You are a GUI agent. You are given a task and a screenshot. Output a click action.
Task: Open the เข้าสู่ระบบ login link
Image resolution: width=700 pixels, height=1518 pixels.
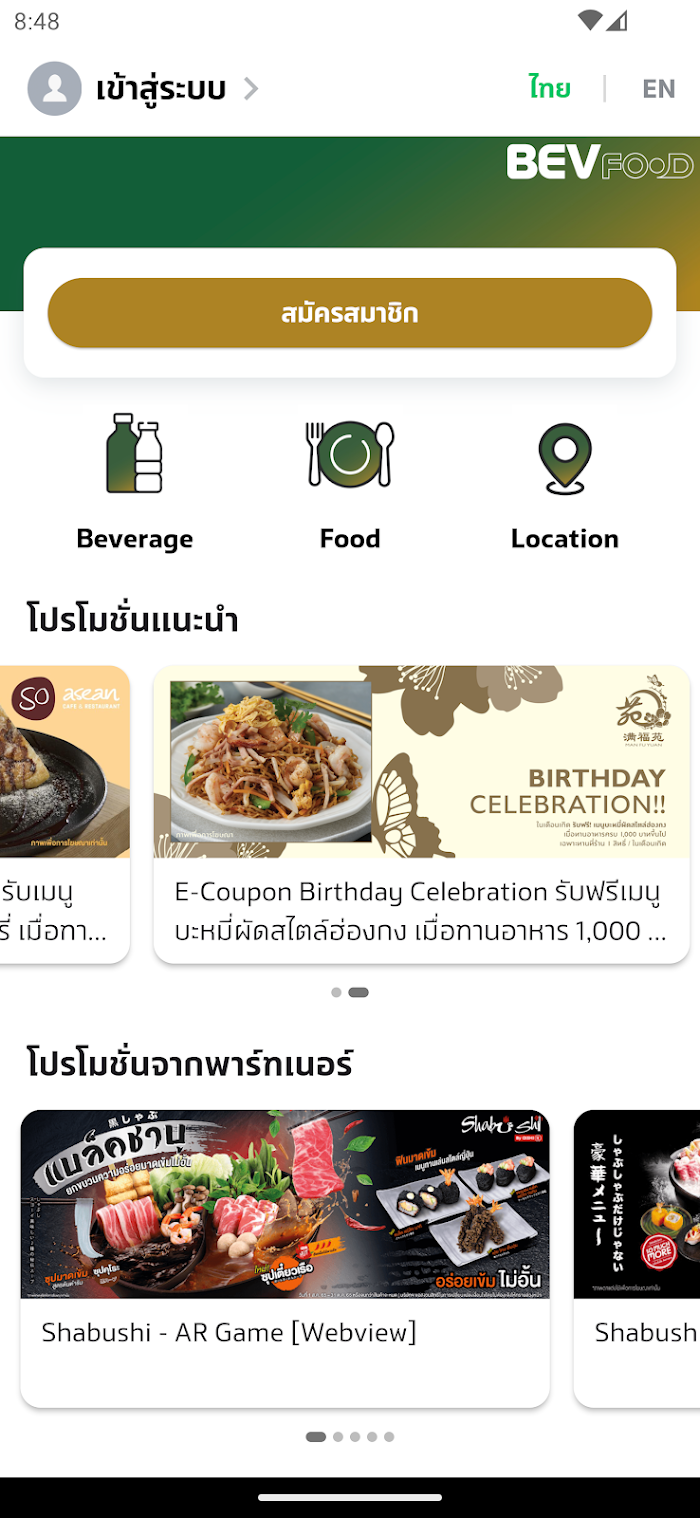160,89
